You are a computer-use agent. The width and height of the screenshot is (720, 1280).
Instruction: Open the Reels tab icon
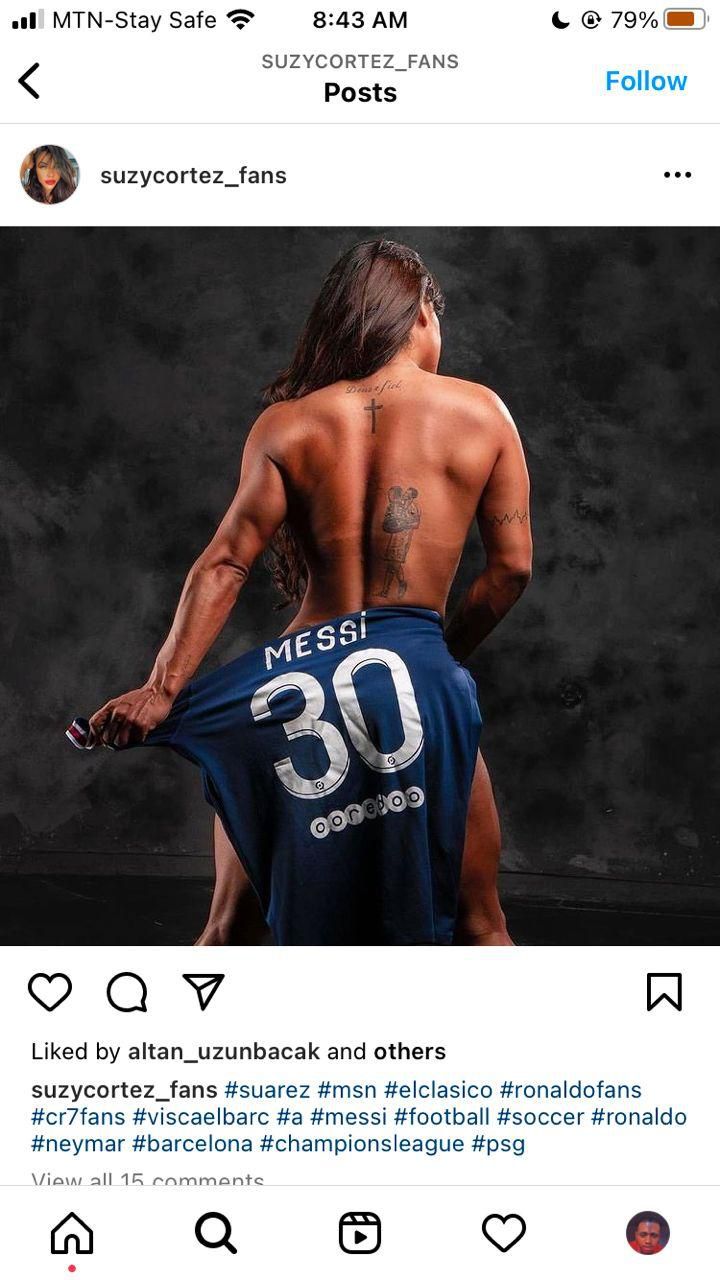coord(360,1232)
